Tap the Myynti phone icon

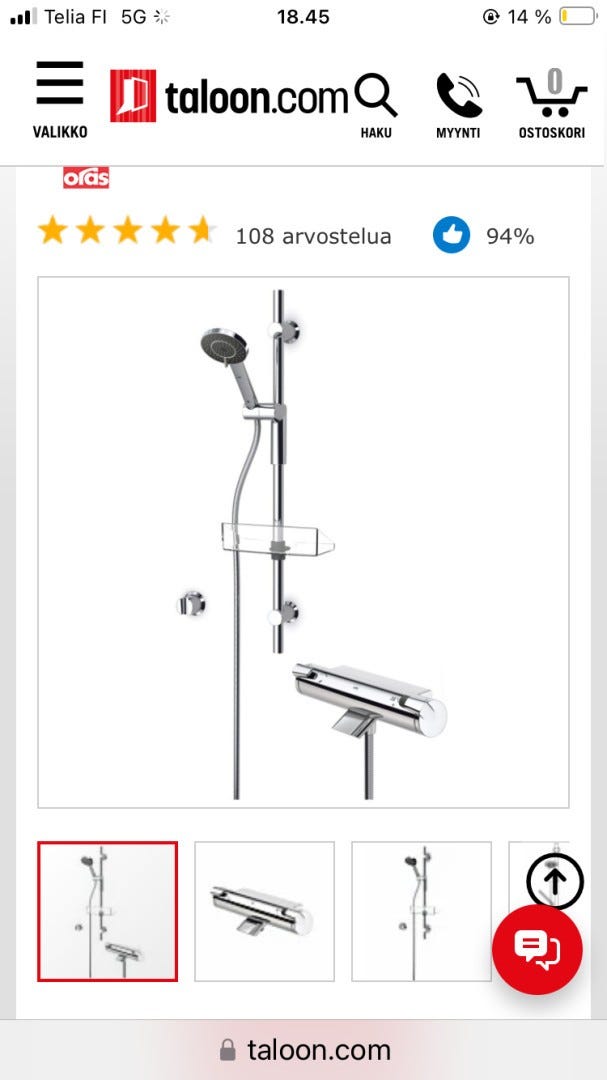click(459, 102)
